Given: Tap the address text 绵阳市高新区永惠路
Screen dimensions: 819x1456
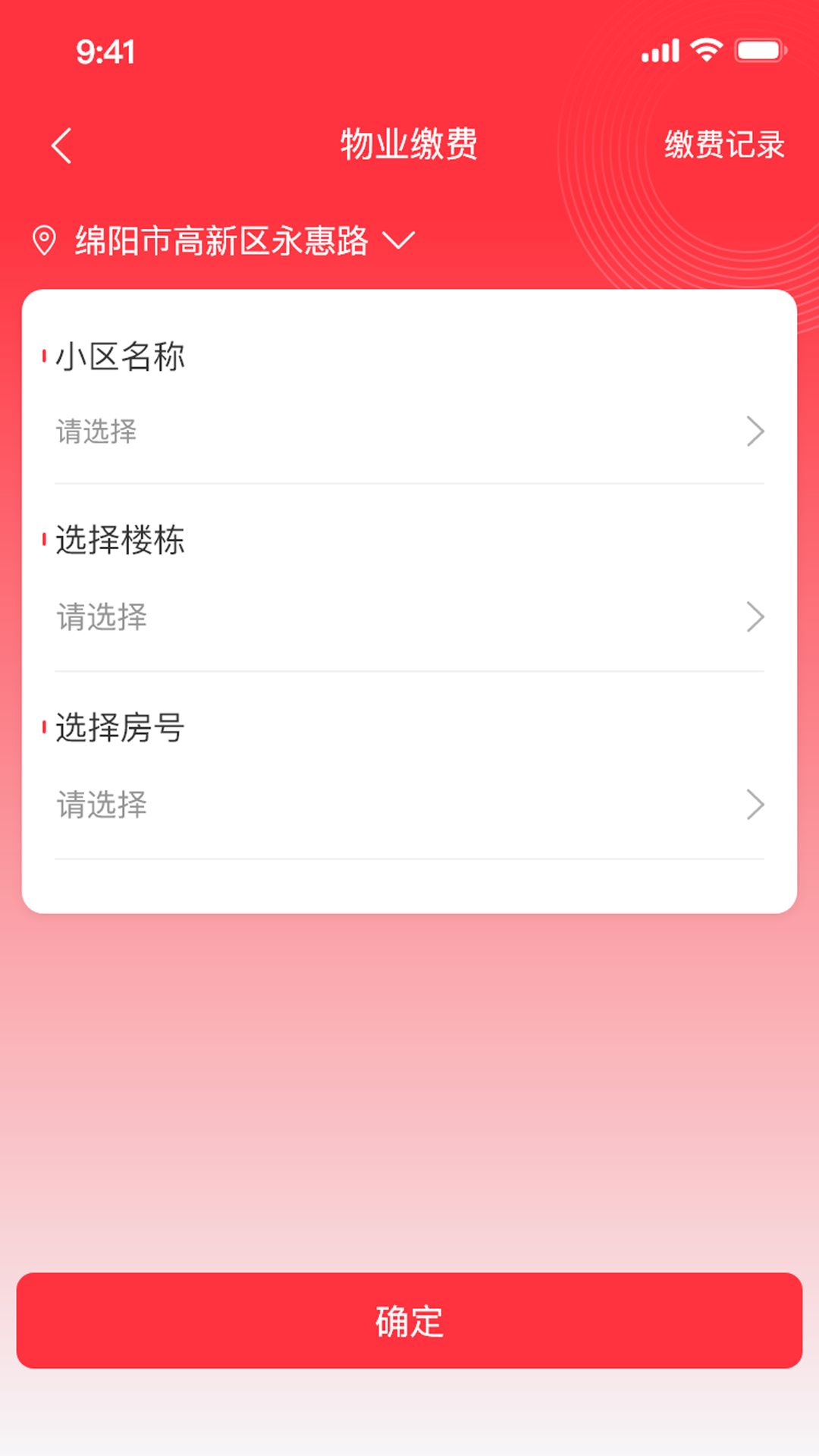Looking at the screenshot, I should point(220,239).
